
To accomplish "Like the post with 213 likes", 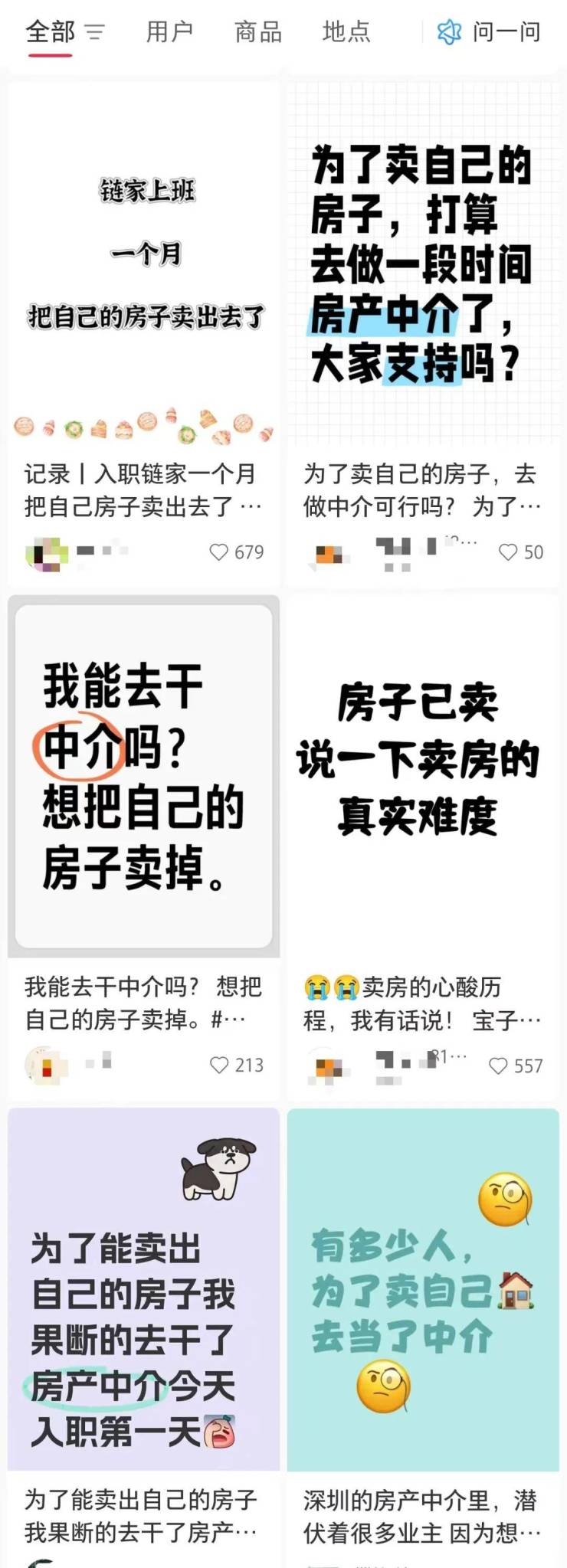I will click(220, 1065).
